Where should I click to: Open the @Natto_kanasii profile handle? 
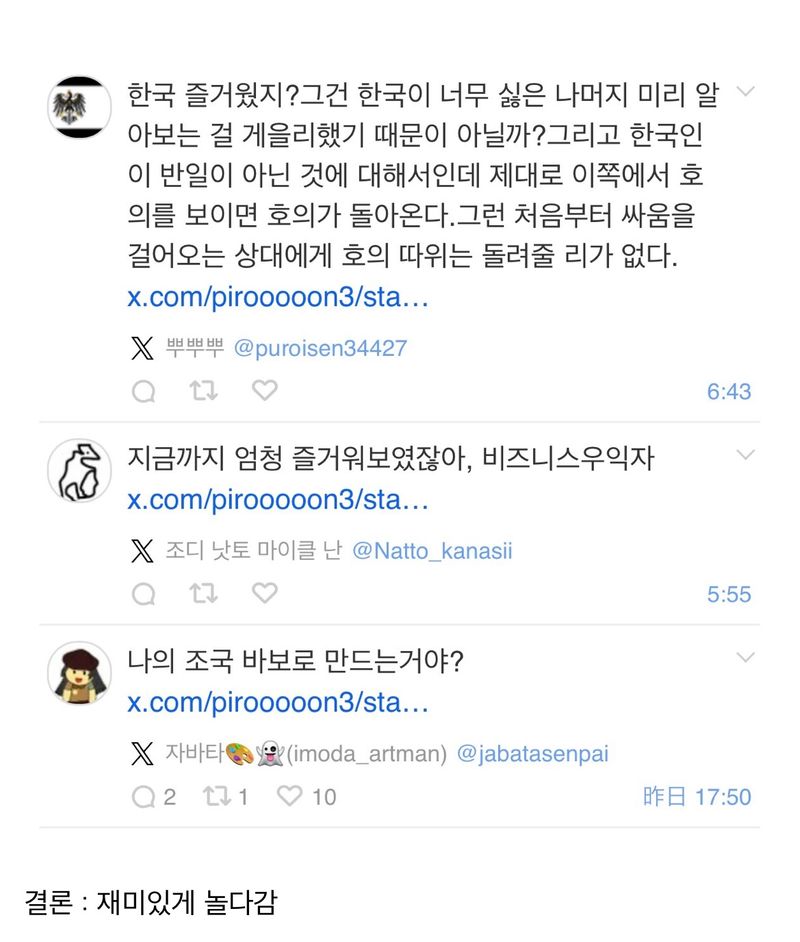(x=432, y=551)
